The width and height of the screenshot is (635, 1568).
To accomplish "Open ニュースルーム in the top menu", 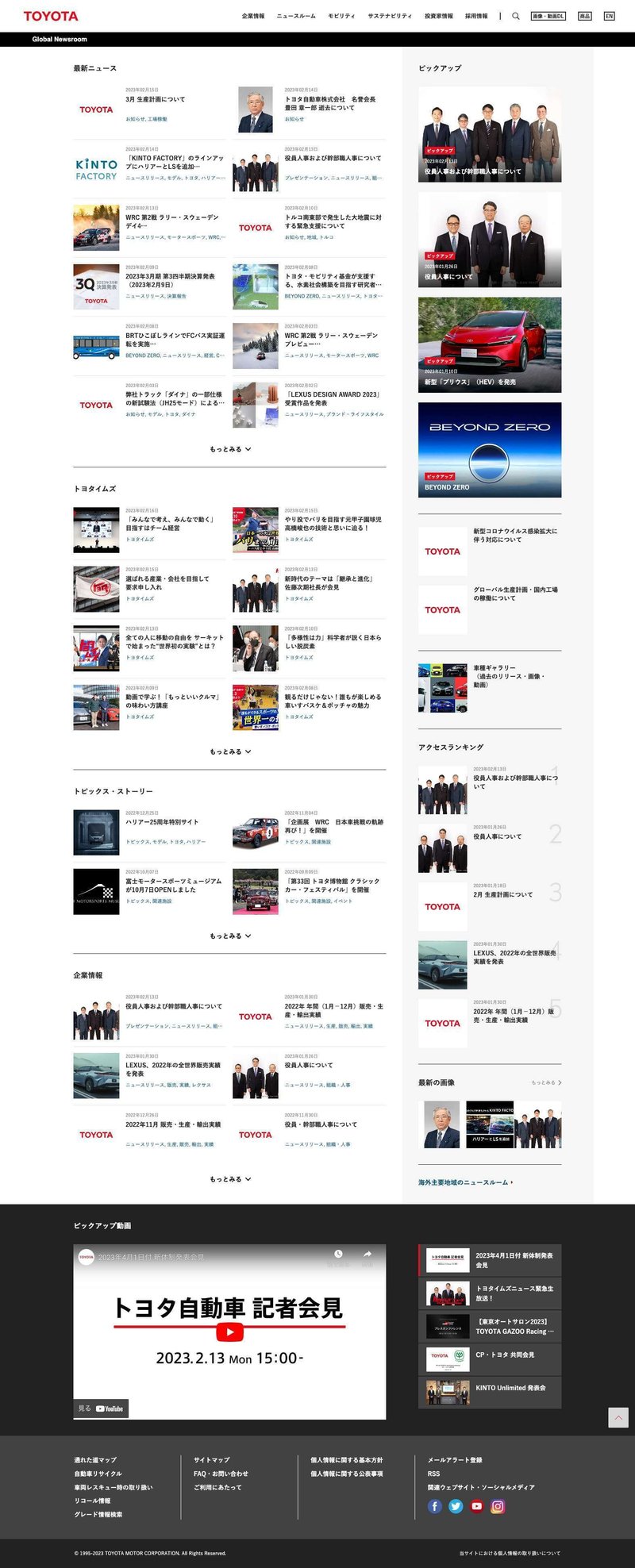I will [x=296, y=16].
